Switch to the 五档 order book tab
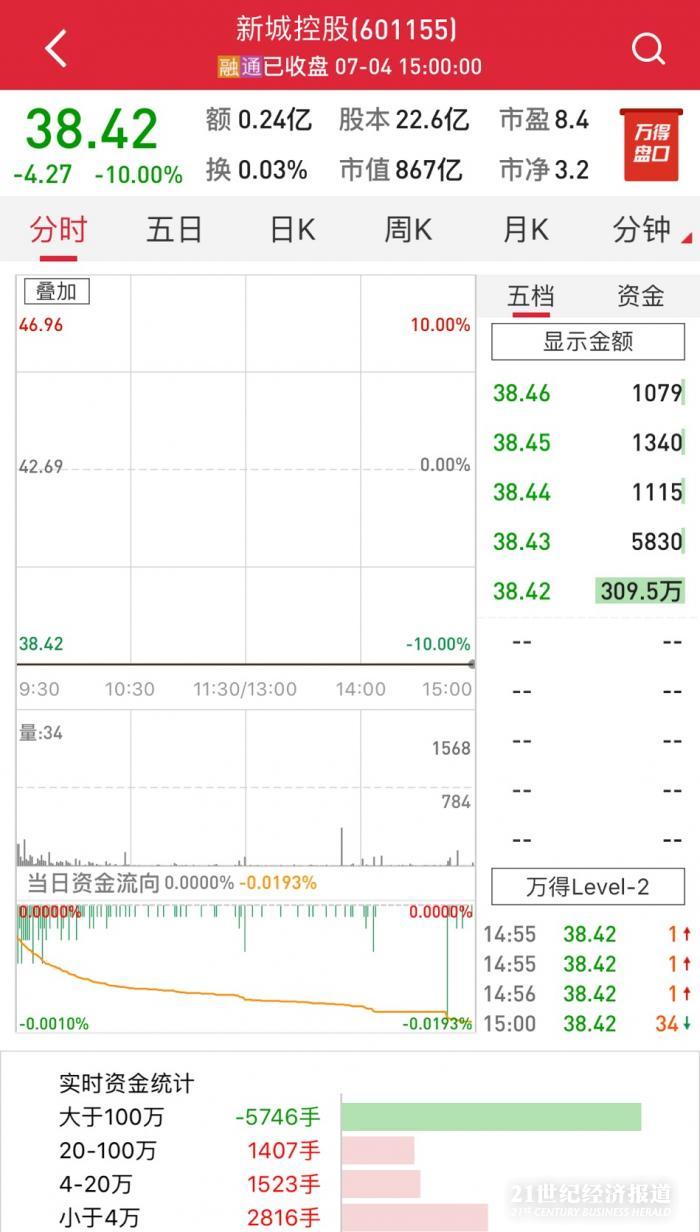 coord(531,297)
